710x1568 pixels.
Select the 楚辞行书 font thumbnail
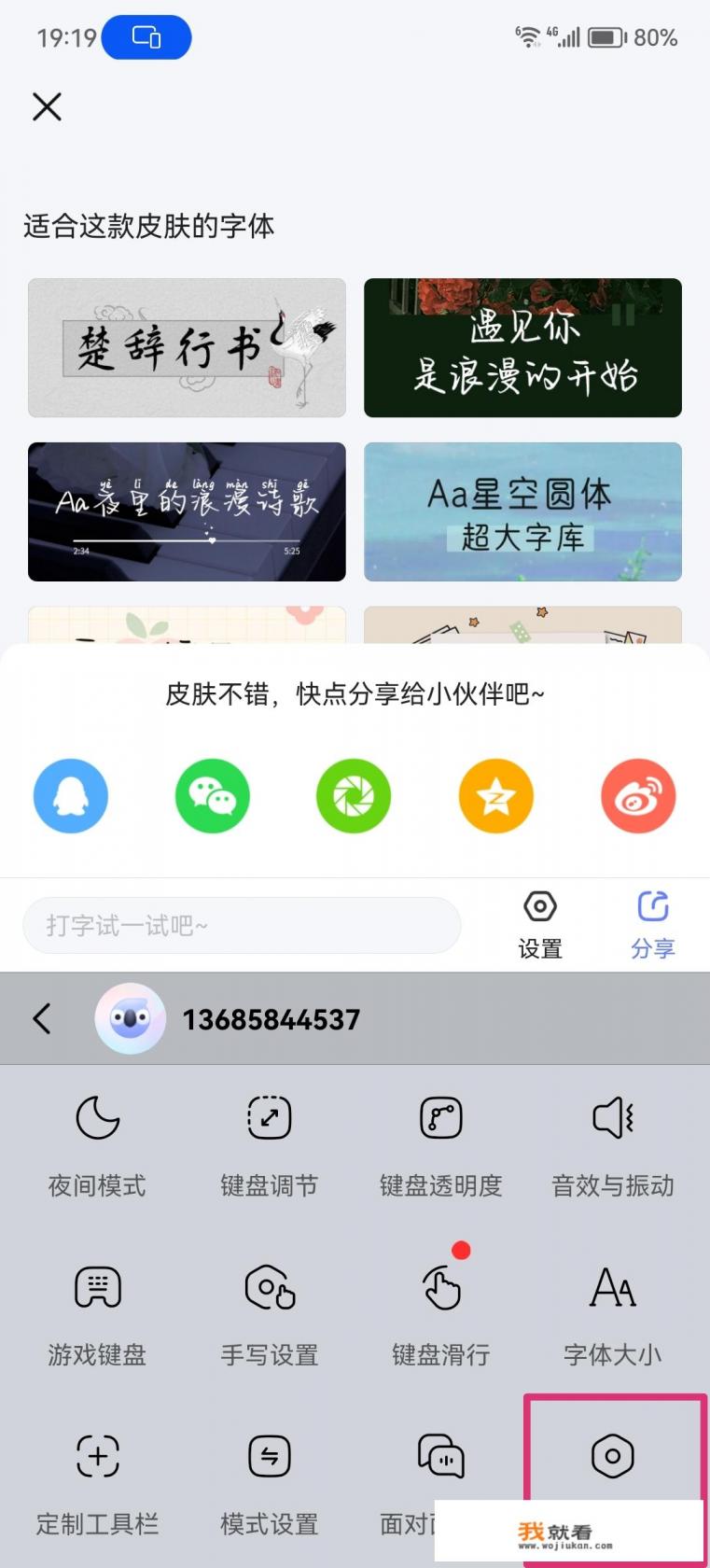coord(187,346)
